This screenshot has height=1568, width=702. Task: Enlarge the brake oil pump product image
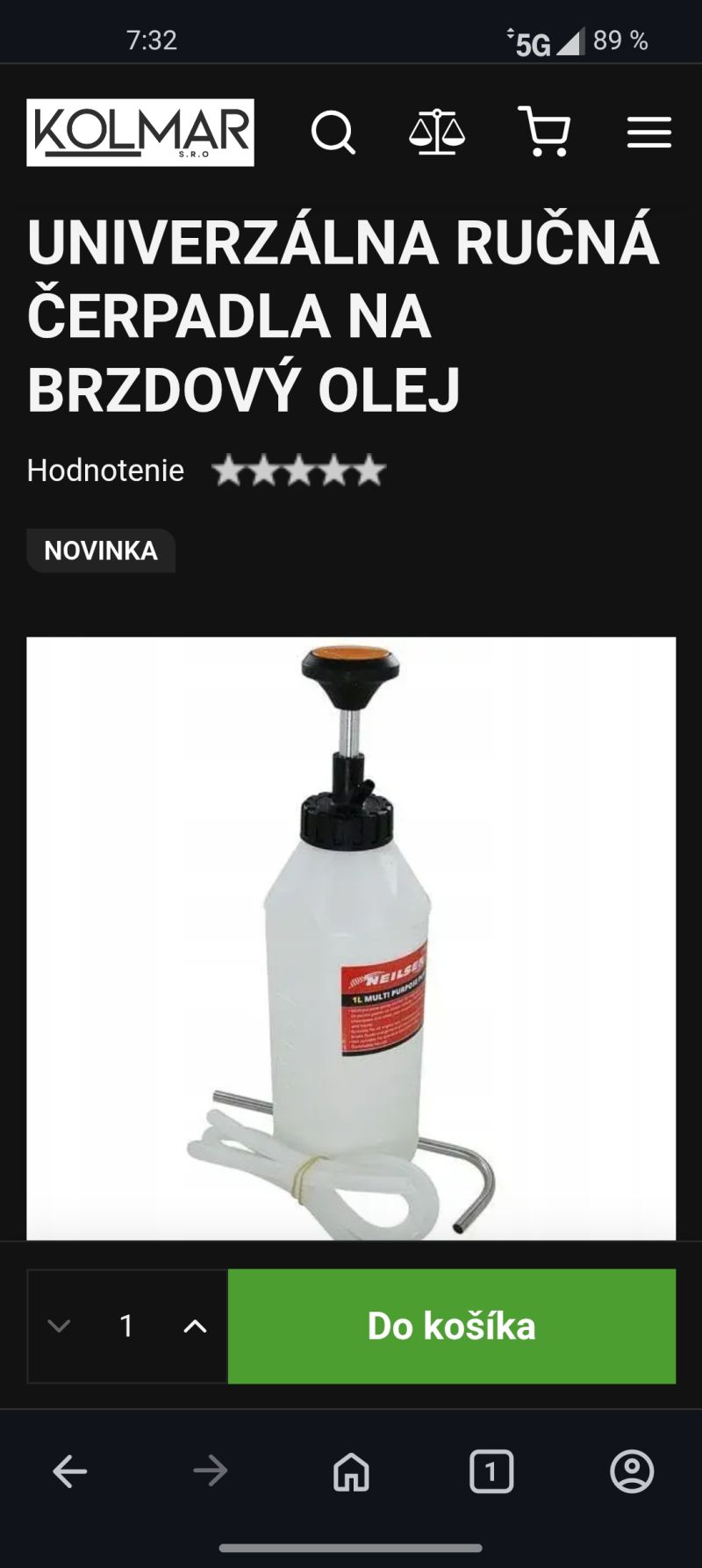(351, 938)
